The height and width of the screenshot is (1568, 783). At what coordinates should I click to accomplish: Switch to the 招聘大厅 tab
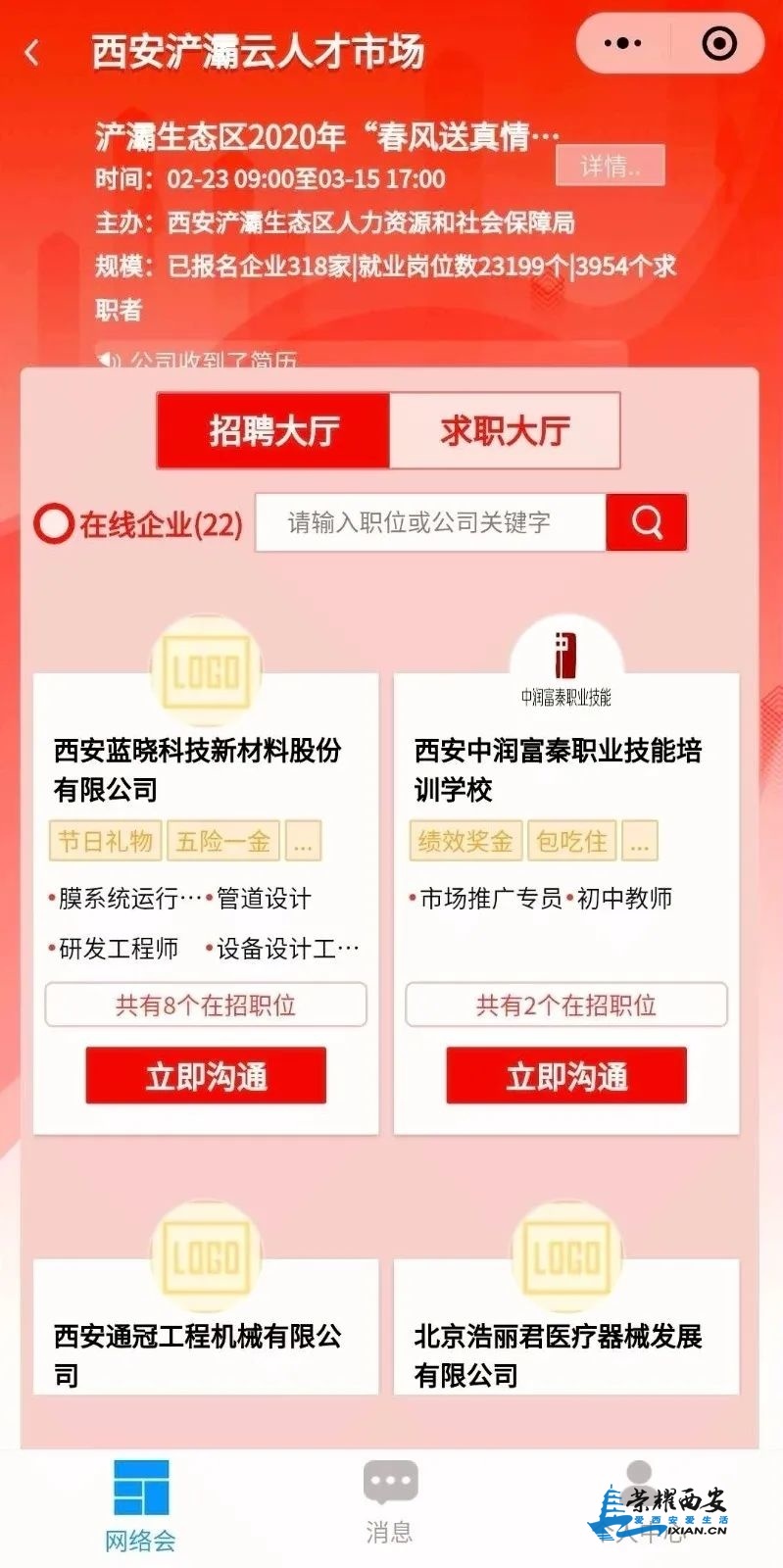[x=273, y=430]
